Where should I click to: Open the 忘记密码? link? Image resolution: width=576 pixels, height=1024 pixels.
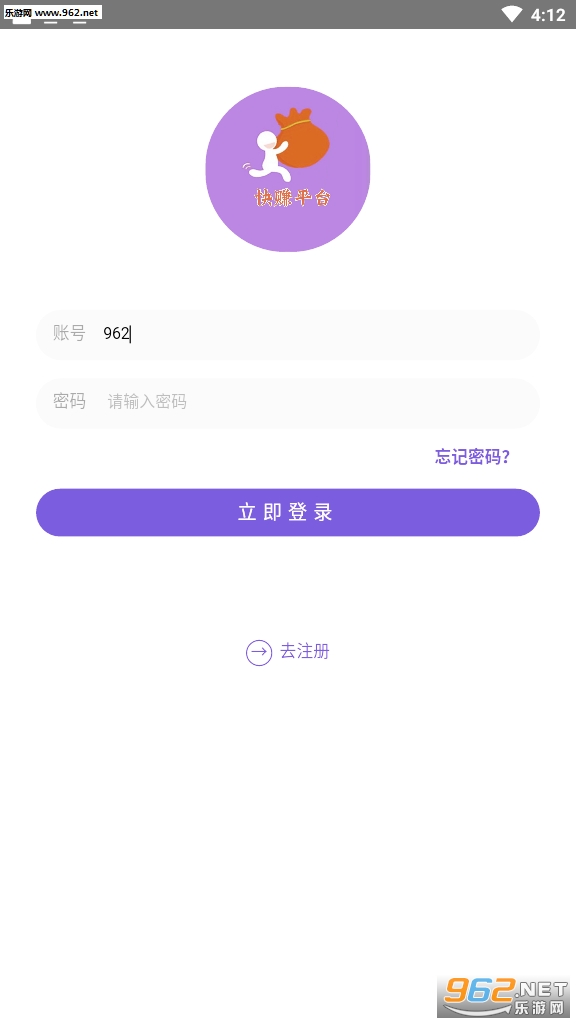[x=472, y=456]
